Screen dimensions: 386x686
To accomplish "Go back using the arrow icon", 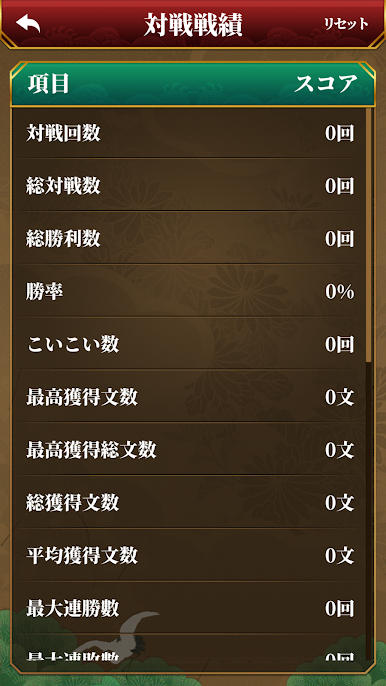I will coord(28,24).
